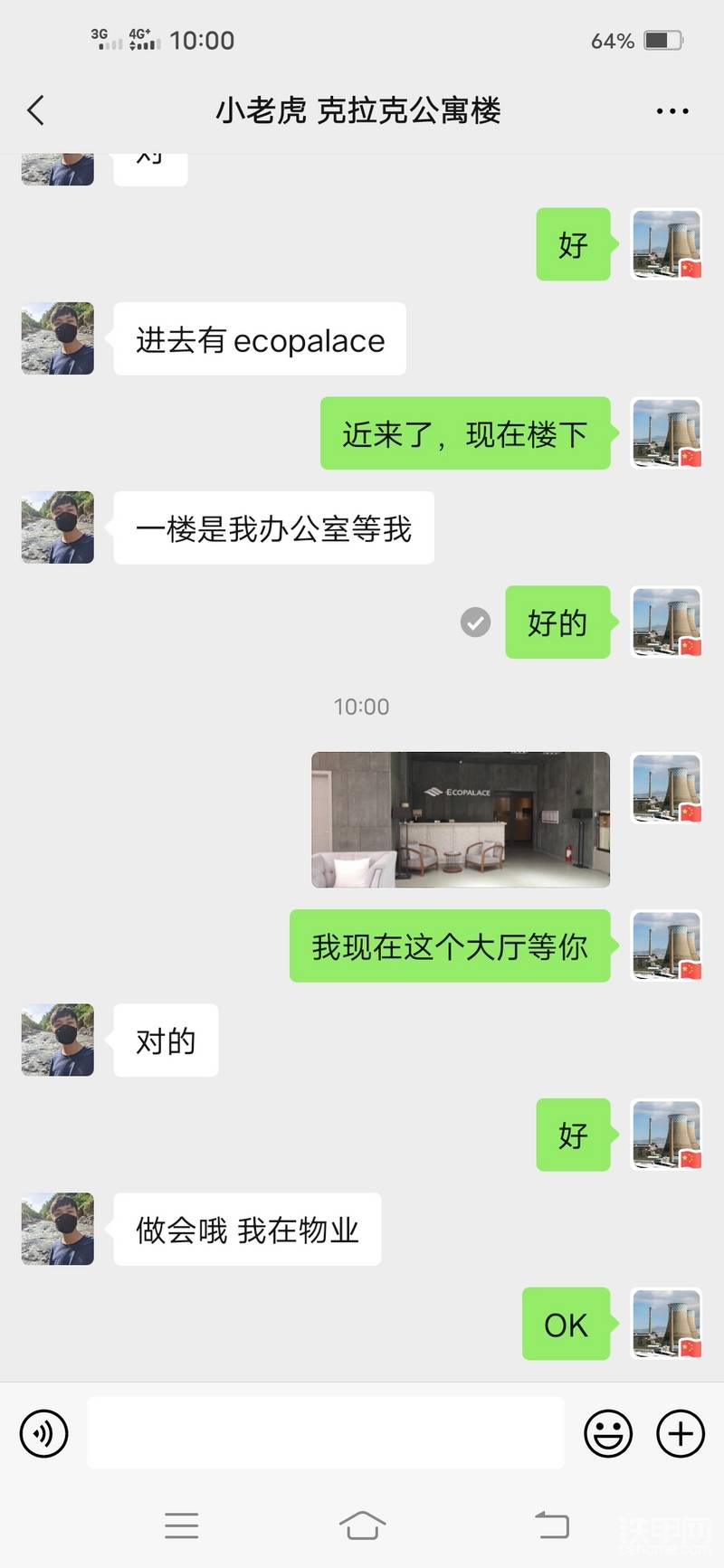Open the emoji sticker panel
Image resolution: width=724 pixels, height=1568 pixels.
pos(608,1433)
